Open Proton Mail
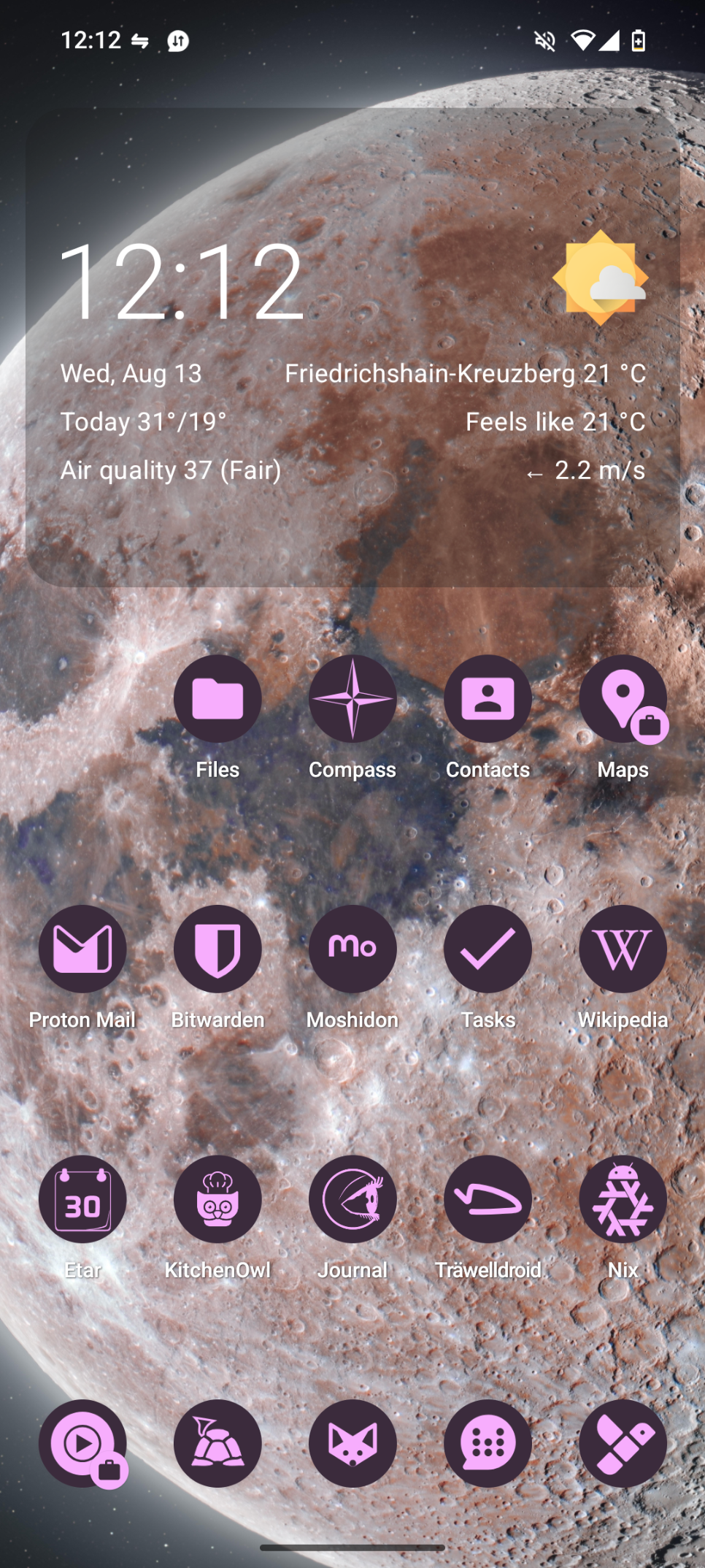This screenshot has height=1568, width=705. pyautogui.click(x=82, y=949)
